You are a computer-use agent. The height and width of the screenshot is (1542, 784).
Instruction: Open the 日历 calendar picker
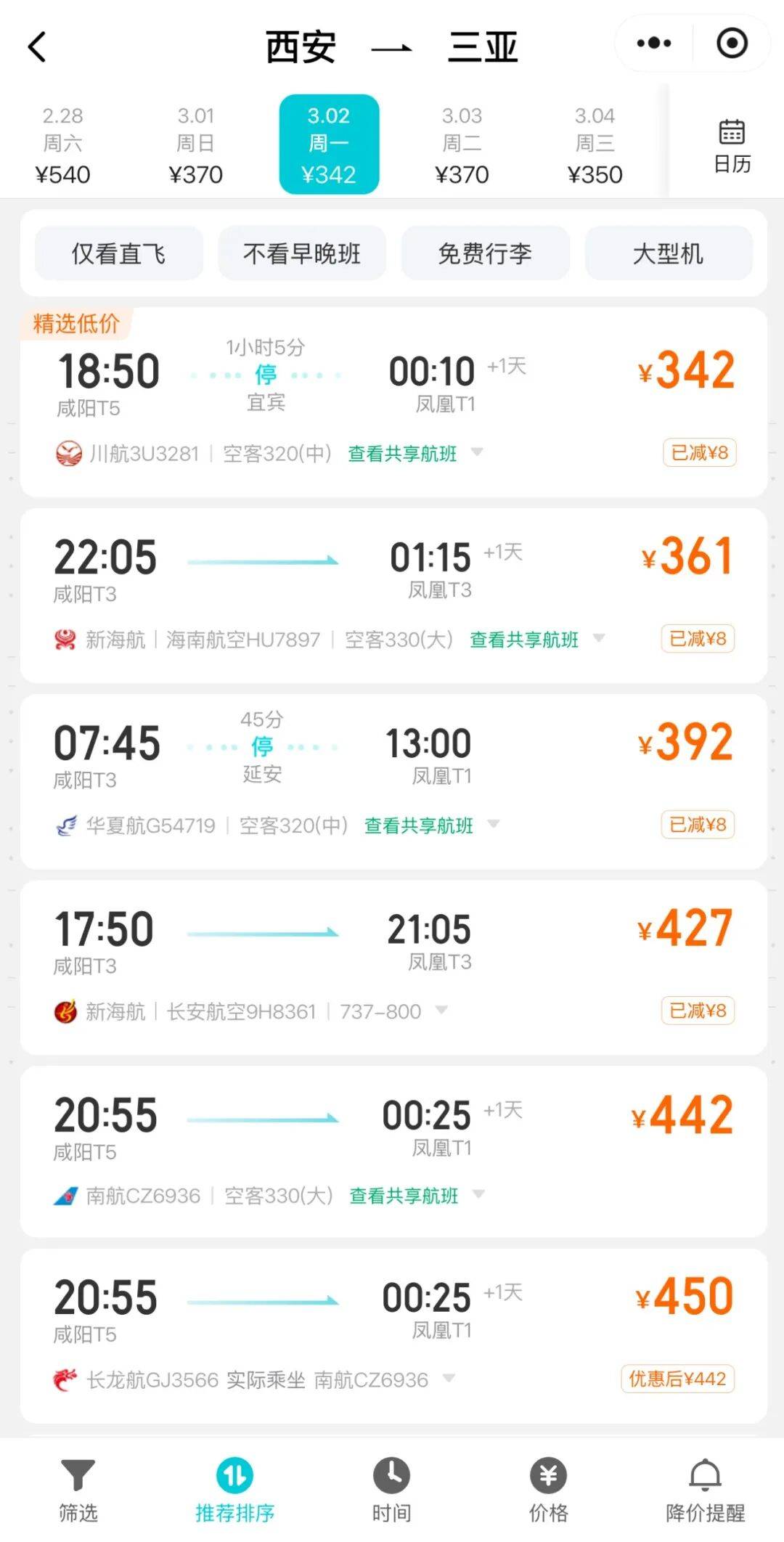(x=732, y=147)
